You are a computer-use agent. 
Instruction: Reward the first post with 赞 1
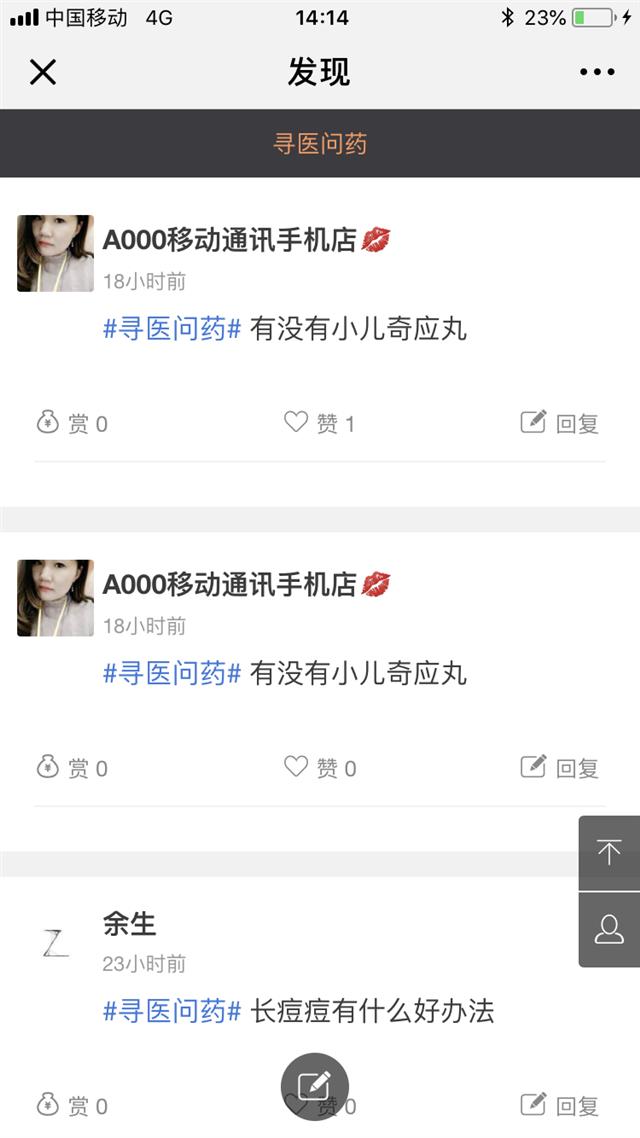(72, 423)
